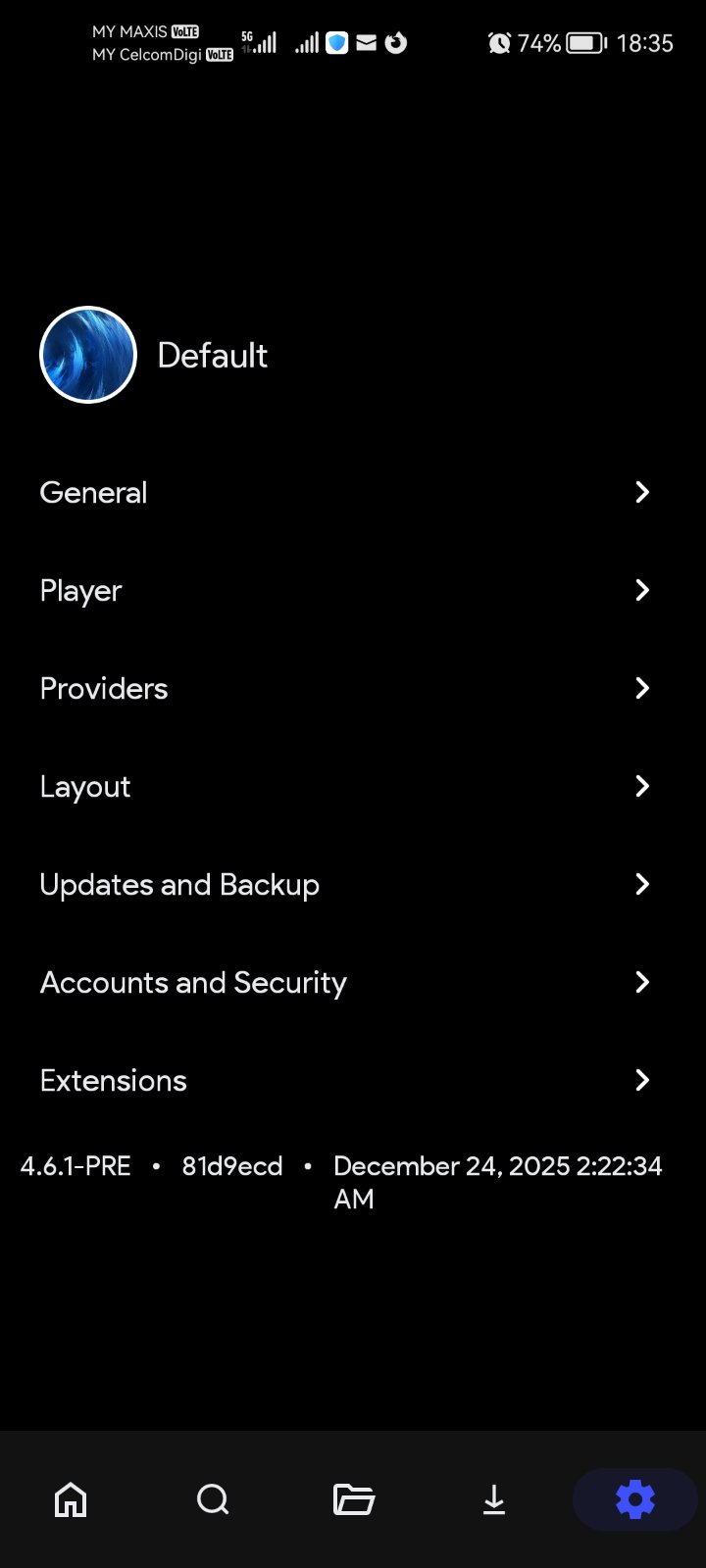This screenshot has height=1568, width=706.
Task: Switch to the Search tab
Action: pyautogui.click(x=212, y=1499)
